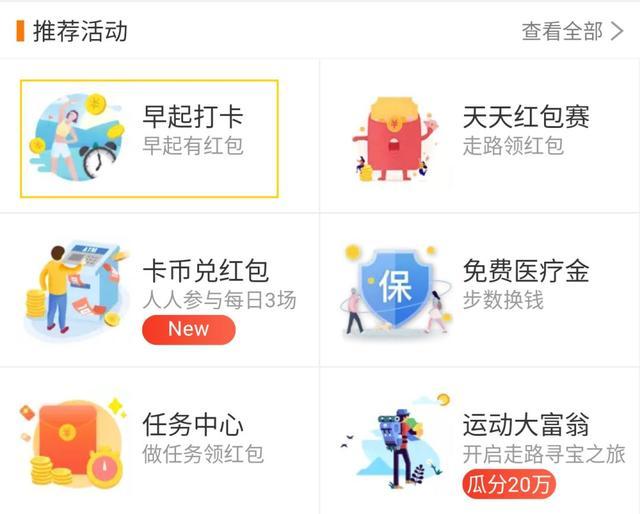Open the 卡币兑红包 activity
This screenshot has height=514, width=640.
(160, 290)
